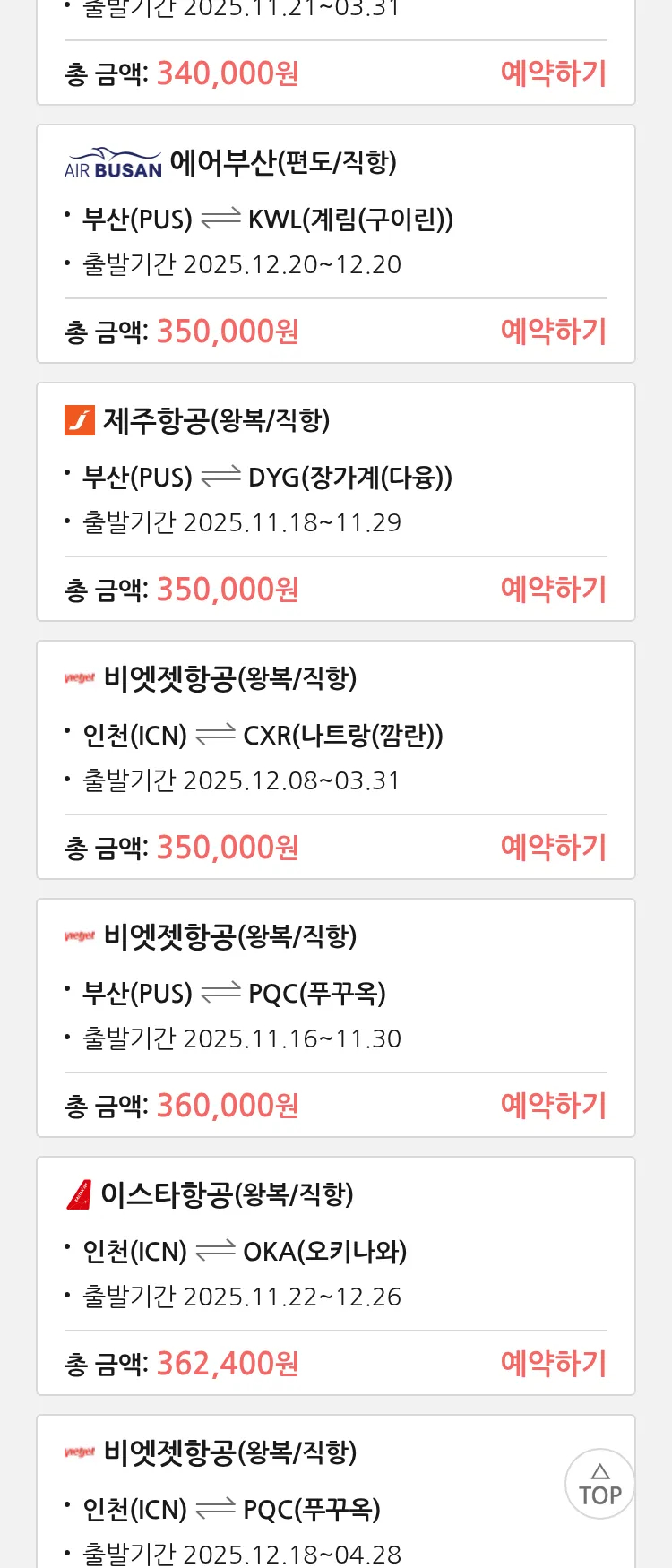The height and width of the screenshot is (1568, 672).
Task: Book the Air Busan KWL 계림 flight
Action: (553, 332)
